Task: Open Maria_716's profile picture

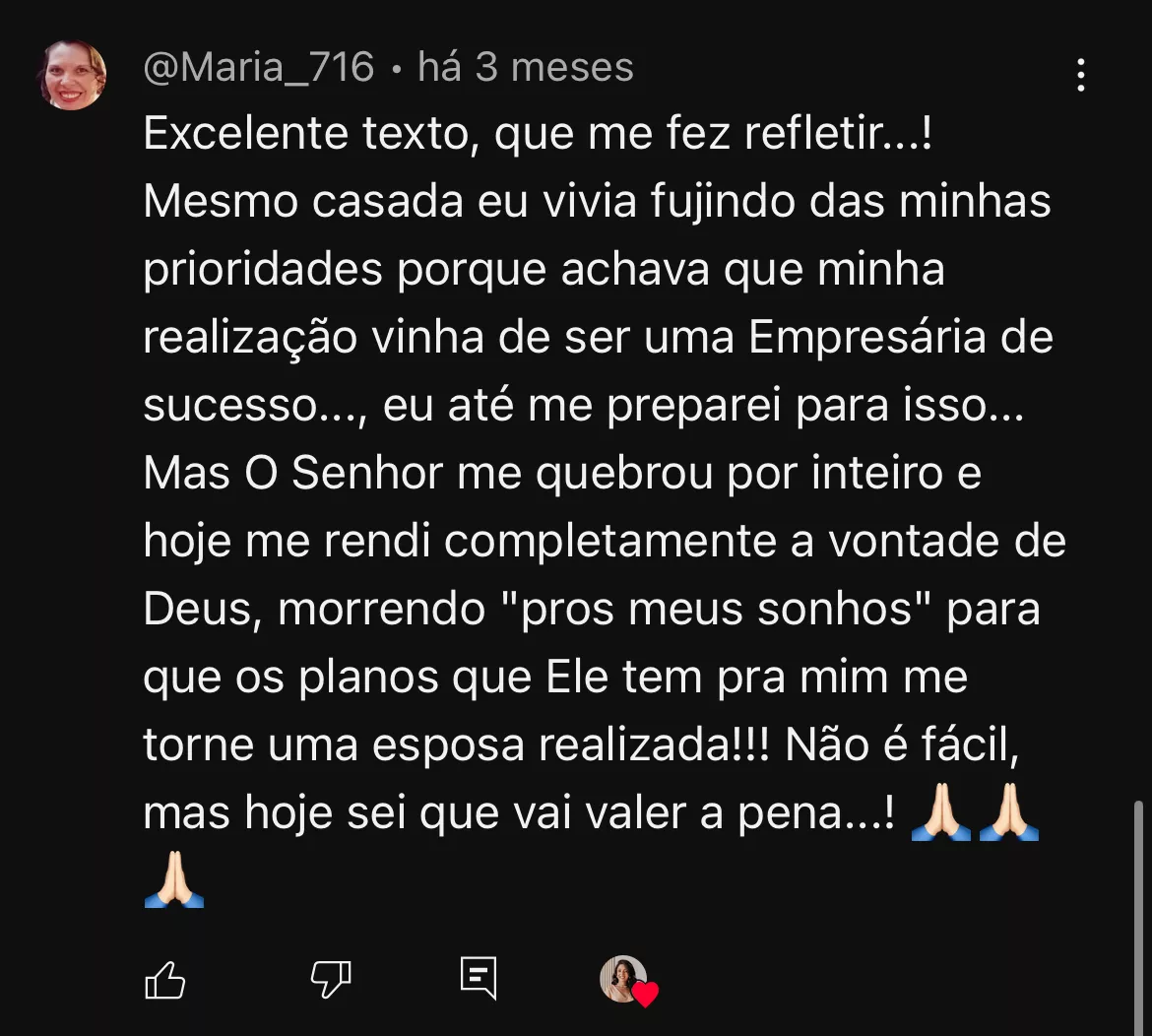Action: click(x=73, y=75)
